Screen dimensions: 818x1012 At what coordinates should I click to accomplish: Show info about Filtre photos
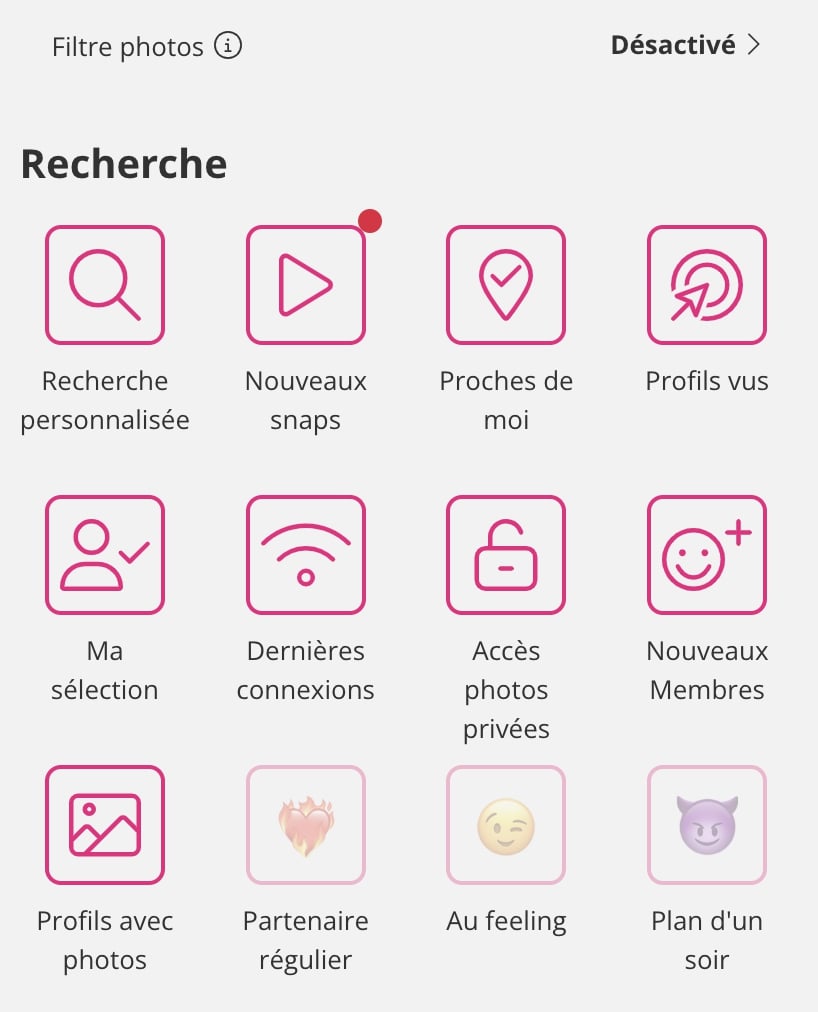pyautogui.click(x=229, y=46)
